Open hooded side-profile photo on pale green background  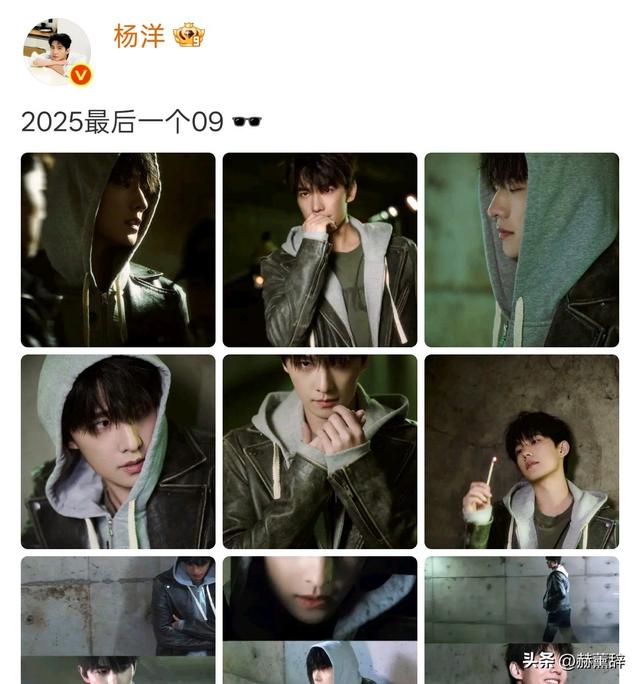tap(521, 249)
